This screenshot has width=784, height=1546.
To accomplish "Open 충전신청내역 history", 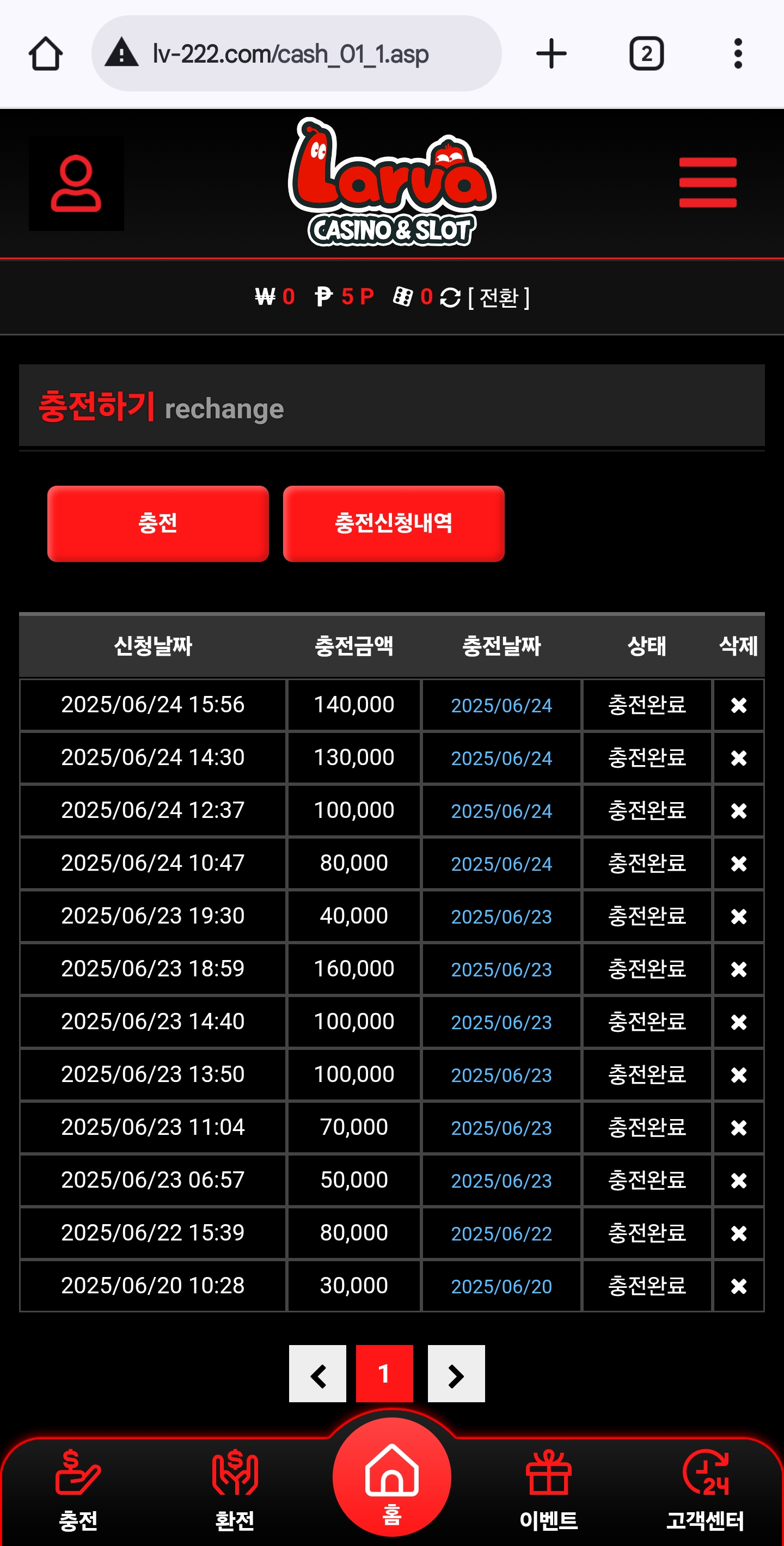I will (394, 523).
